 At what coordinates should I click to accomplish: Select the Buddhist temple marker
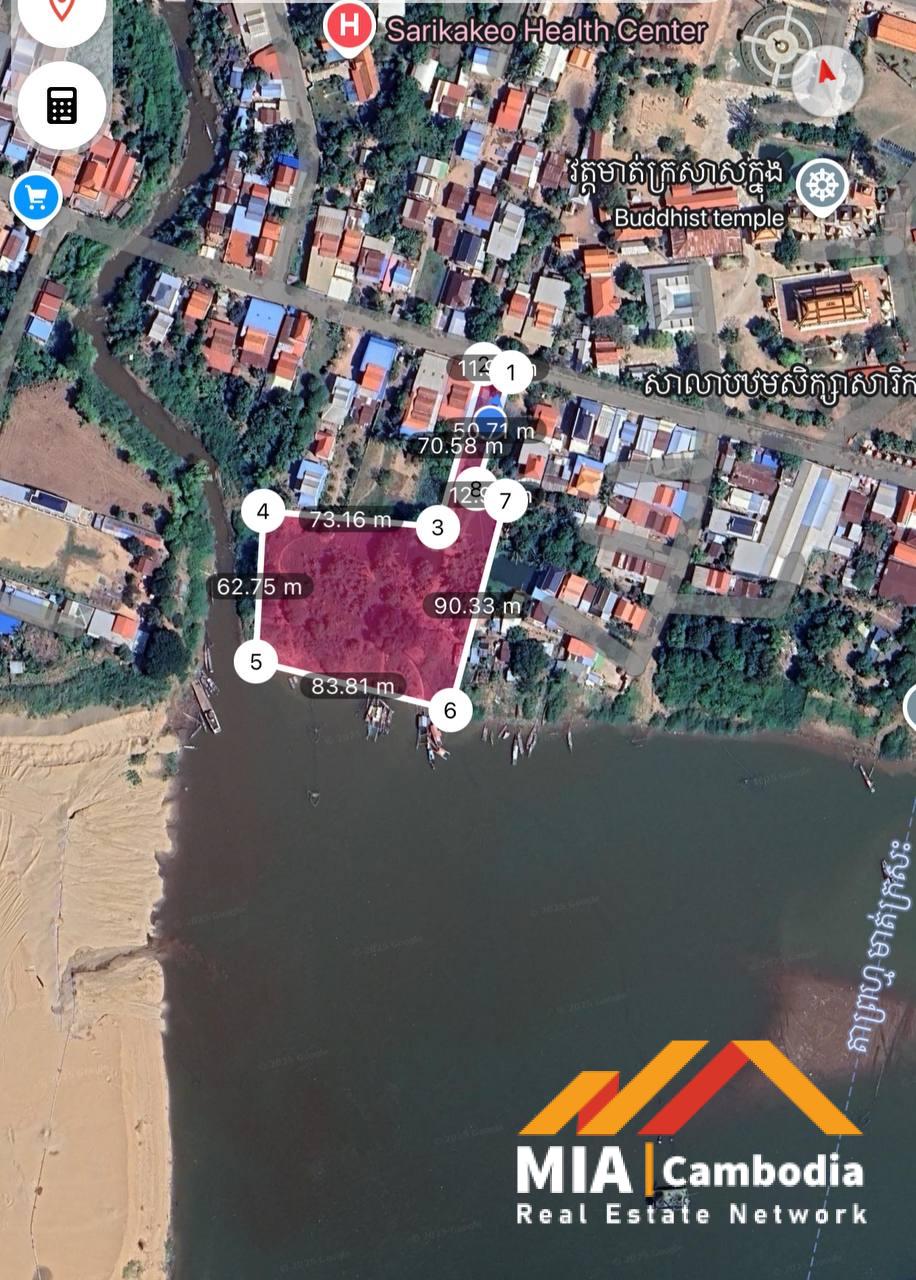pos(822,187)
